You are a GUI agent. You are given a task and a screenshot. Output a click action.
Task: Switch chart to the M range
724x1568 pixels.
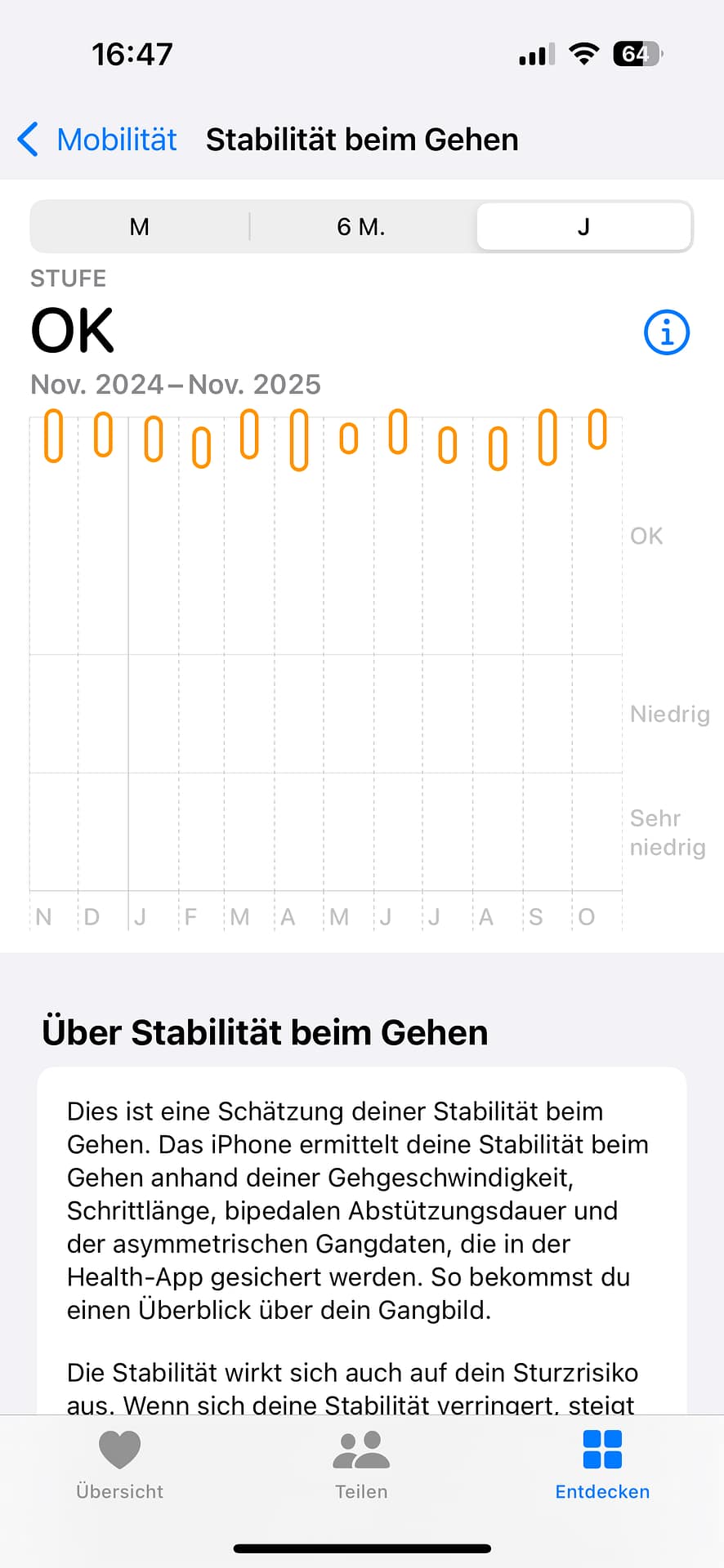[x=140, y=226]
